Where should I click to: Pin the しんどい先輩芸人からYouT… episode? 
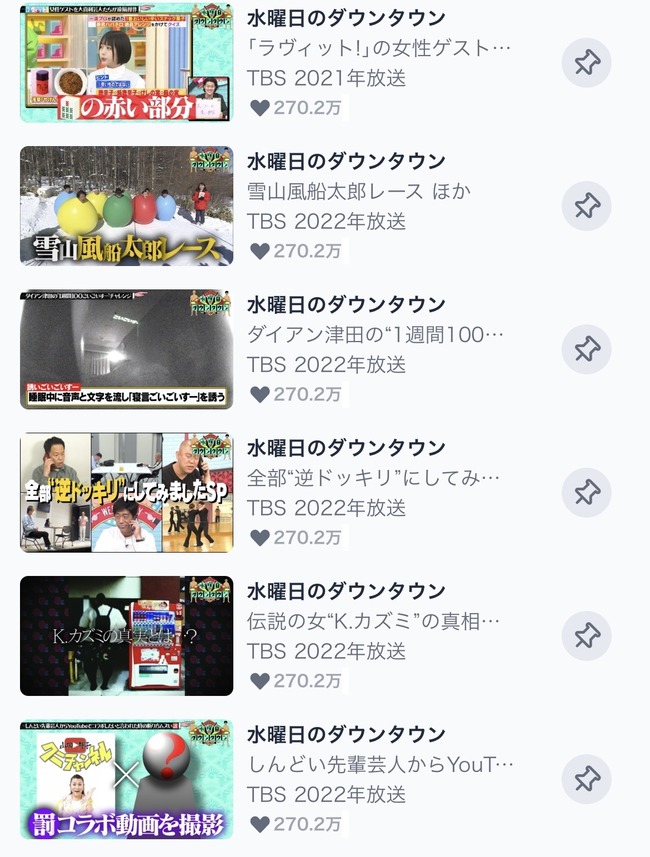586,778
